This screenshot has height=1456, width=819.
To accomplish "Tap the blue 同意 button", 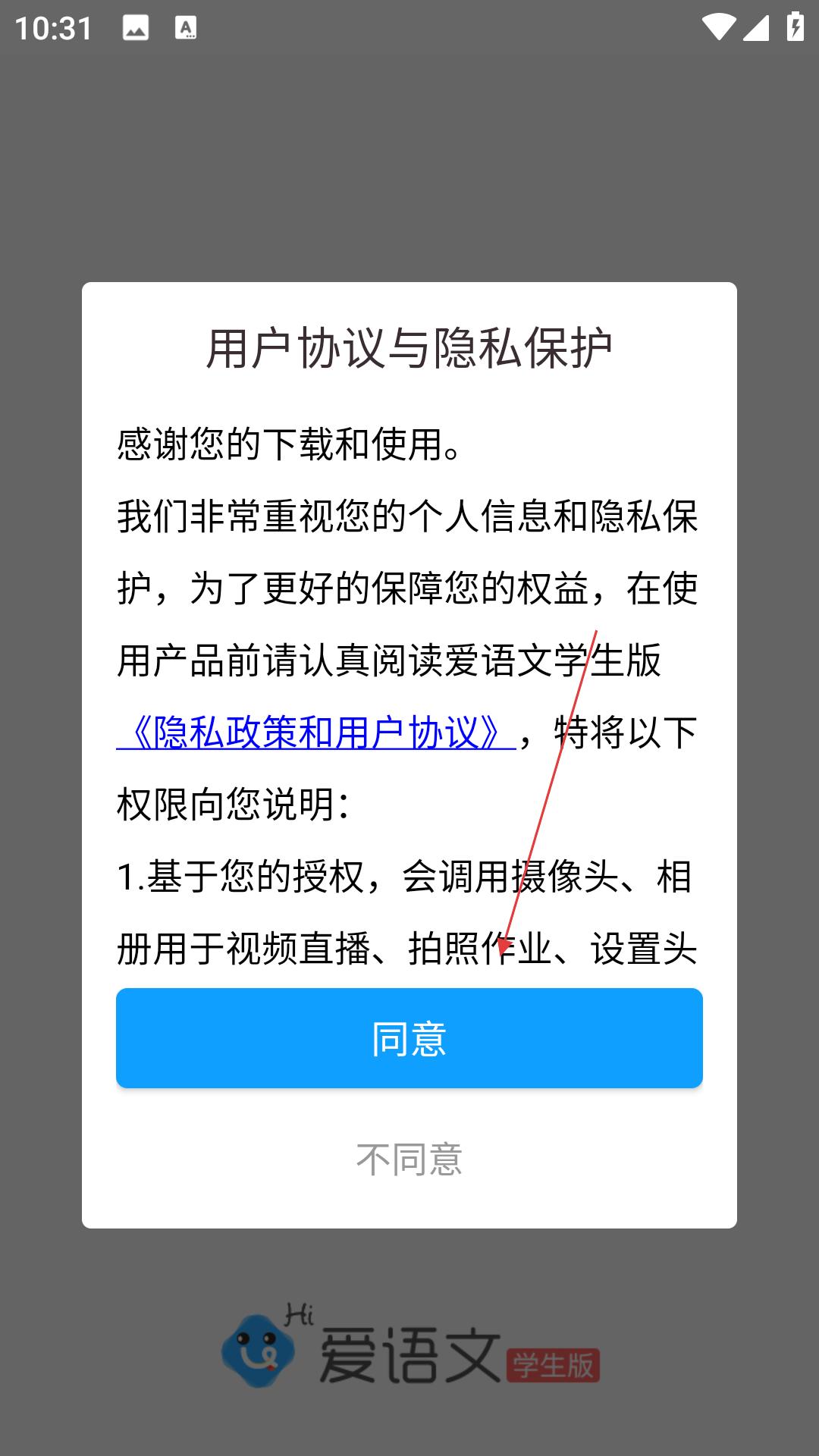I will tap(409, 1038).
